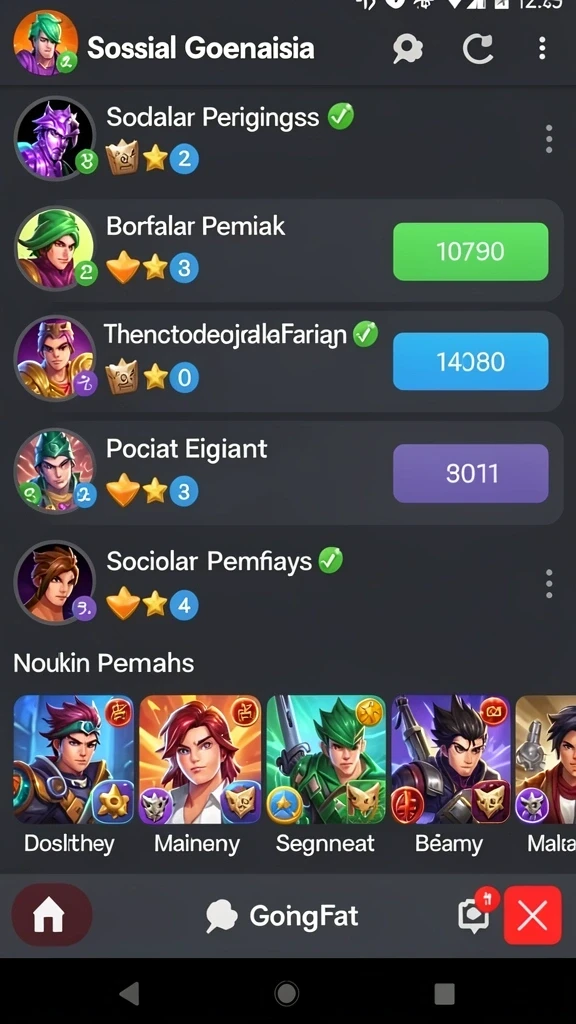Select the Maineny hero card
Screen dimensions: 576x1024
point(200,775)
